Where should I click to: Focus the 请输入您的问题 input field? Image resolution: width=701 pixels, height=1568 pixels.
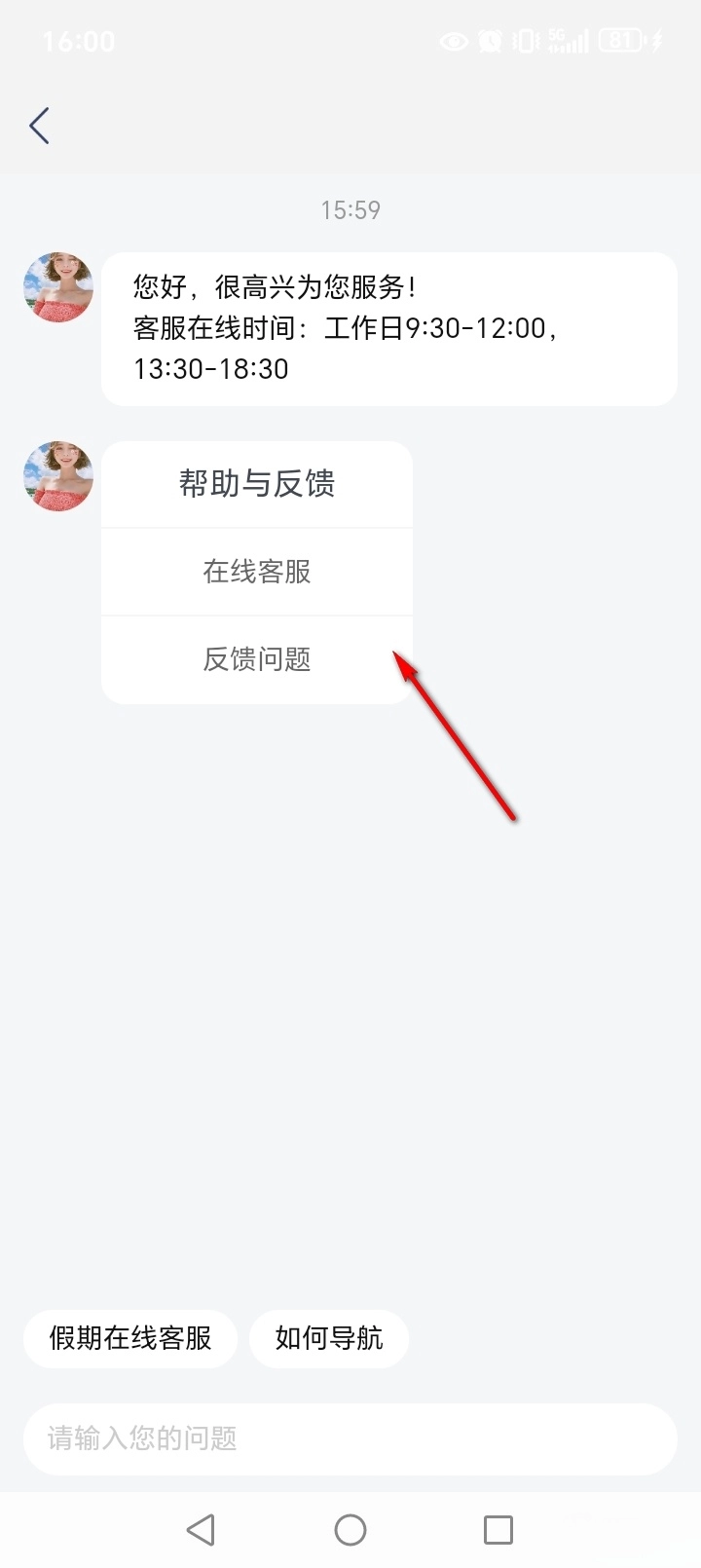click(350, 1438)
